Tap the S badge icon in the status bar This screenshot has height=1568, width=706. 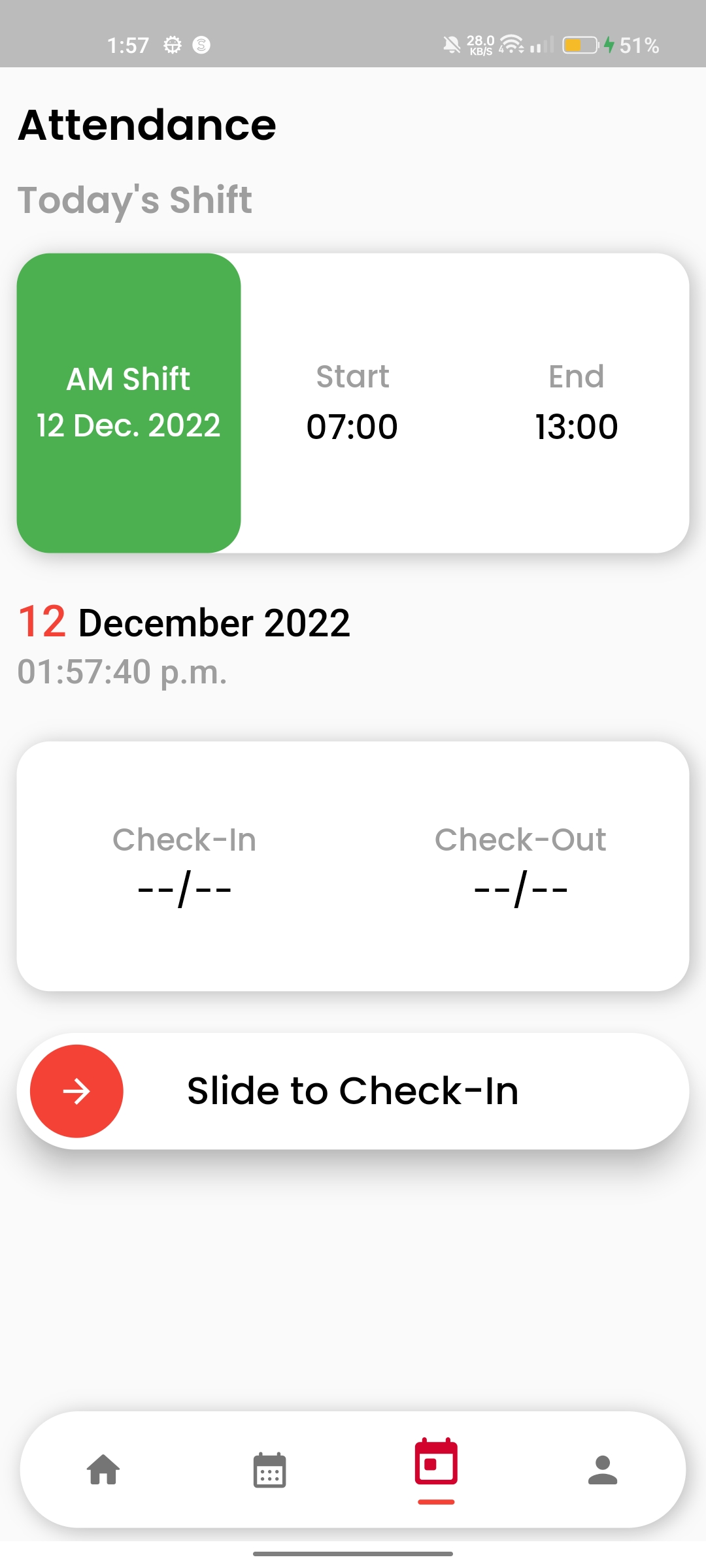pos(201,44)
